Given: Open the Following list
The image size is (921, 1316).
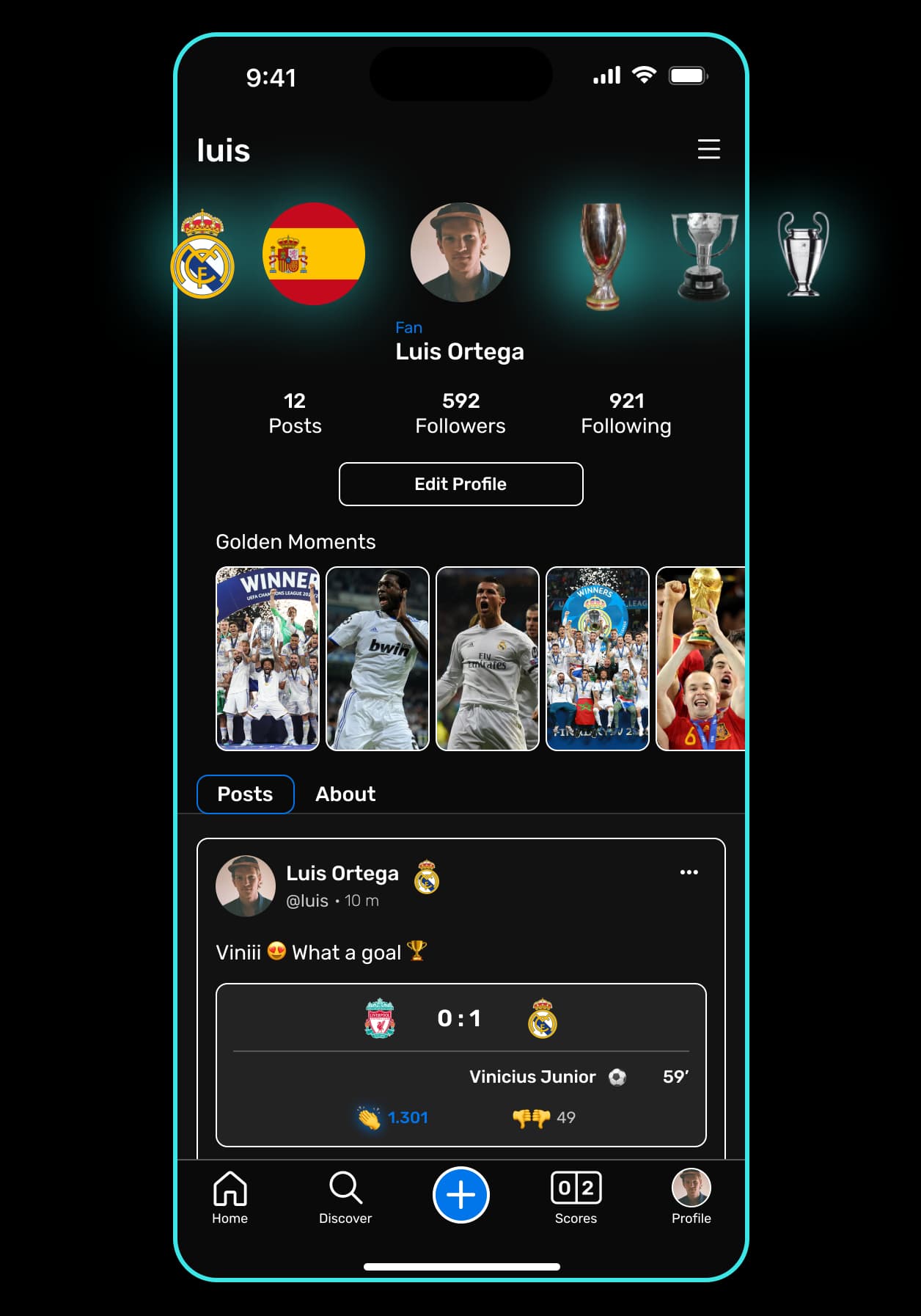Looking at the screenshot, I should 625,413.
